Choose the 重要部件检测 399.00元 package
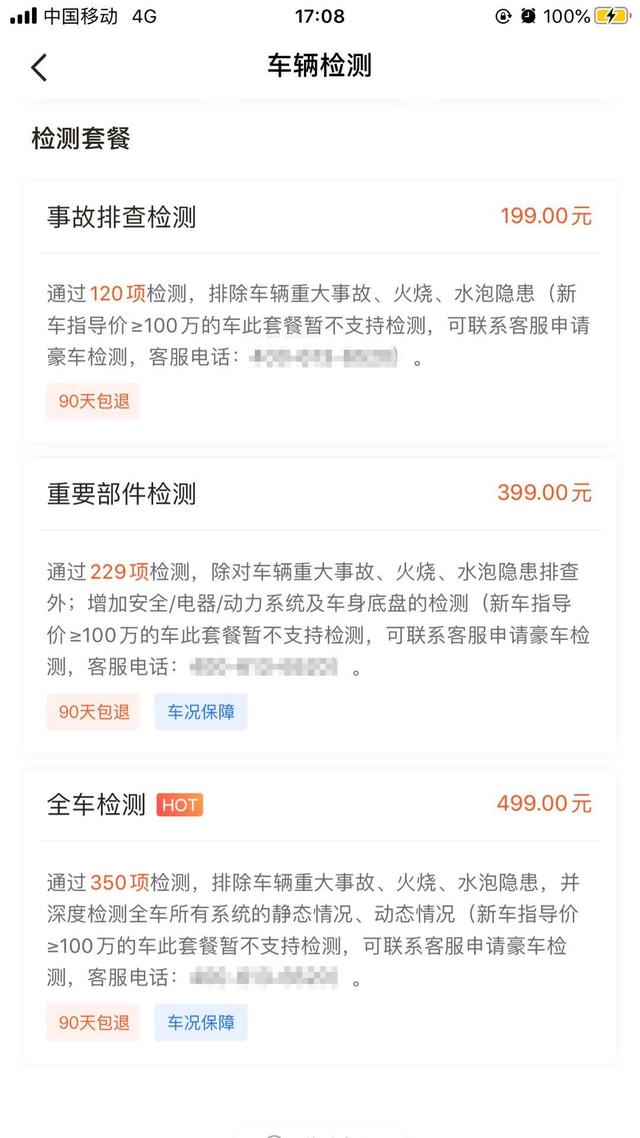The image size is (640, 1138). coord(320,493)
